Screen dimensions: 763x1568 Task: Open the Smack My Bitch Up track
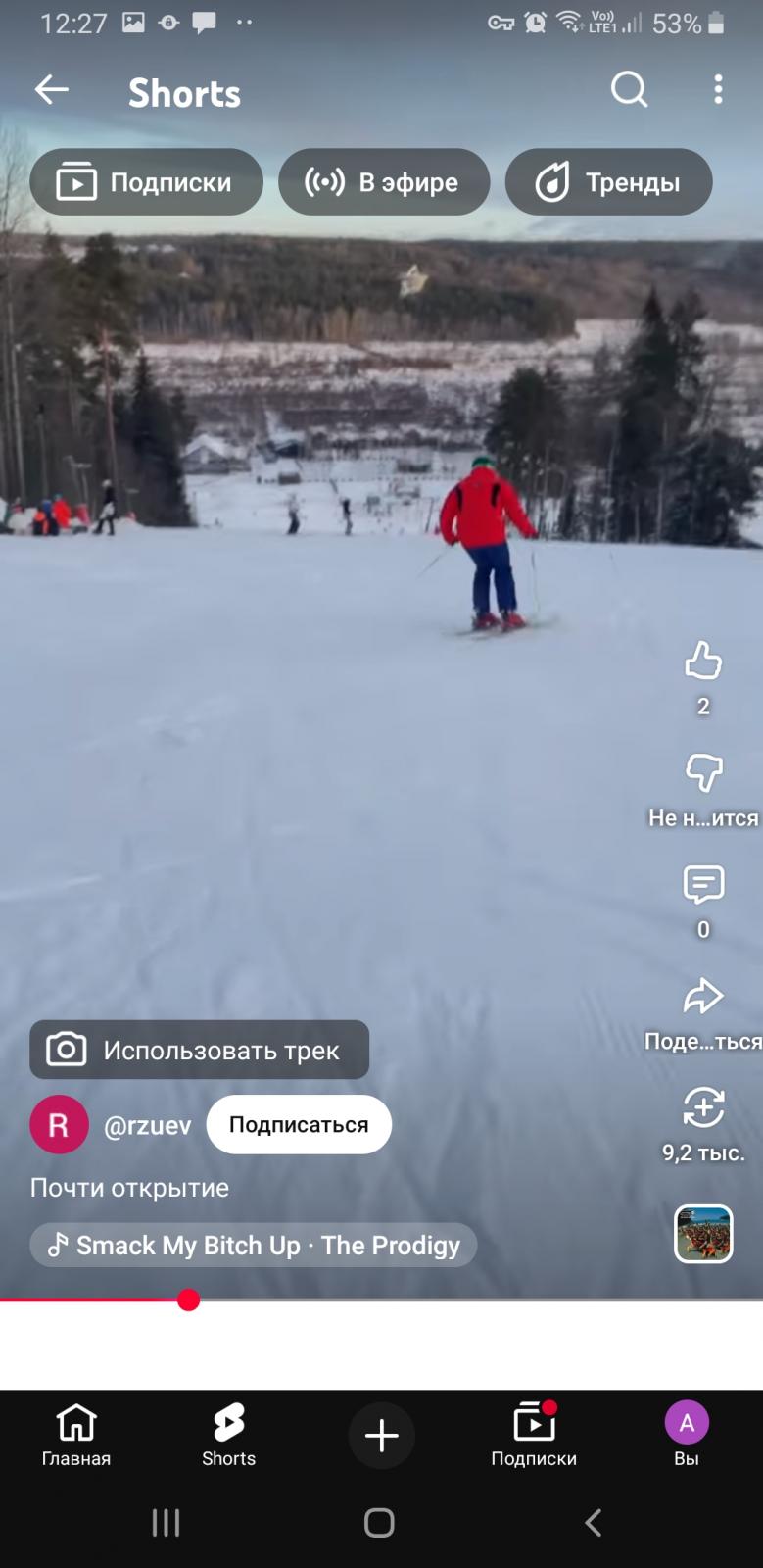click(253, 1246)
